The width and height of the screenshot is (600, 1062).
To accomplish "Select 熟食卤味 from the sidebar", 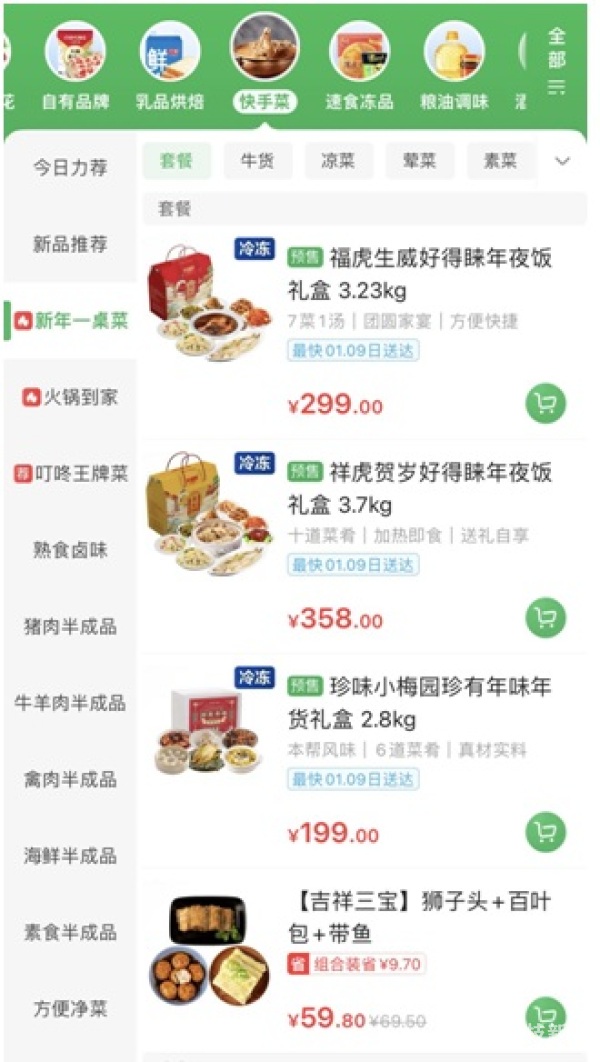I will coord(70,551).
